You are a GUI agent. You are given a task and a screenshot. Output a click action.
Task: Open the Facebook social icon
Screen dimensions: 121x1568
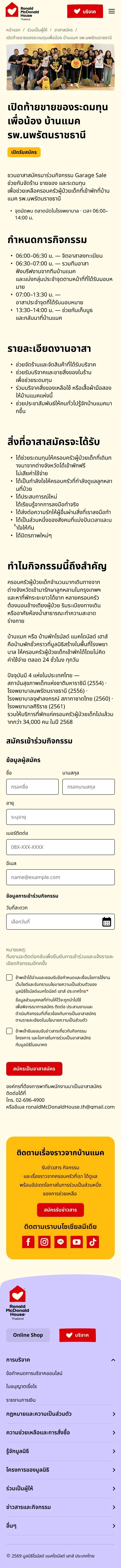(28, 1242)
